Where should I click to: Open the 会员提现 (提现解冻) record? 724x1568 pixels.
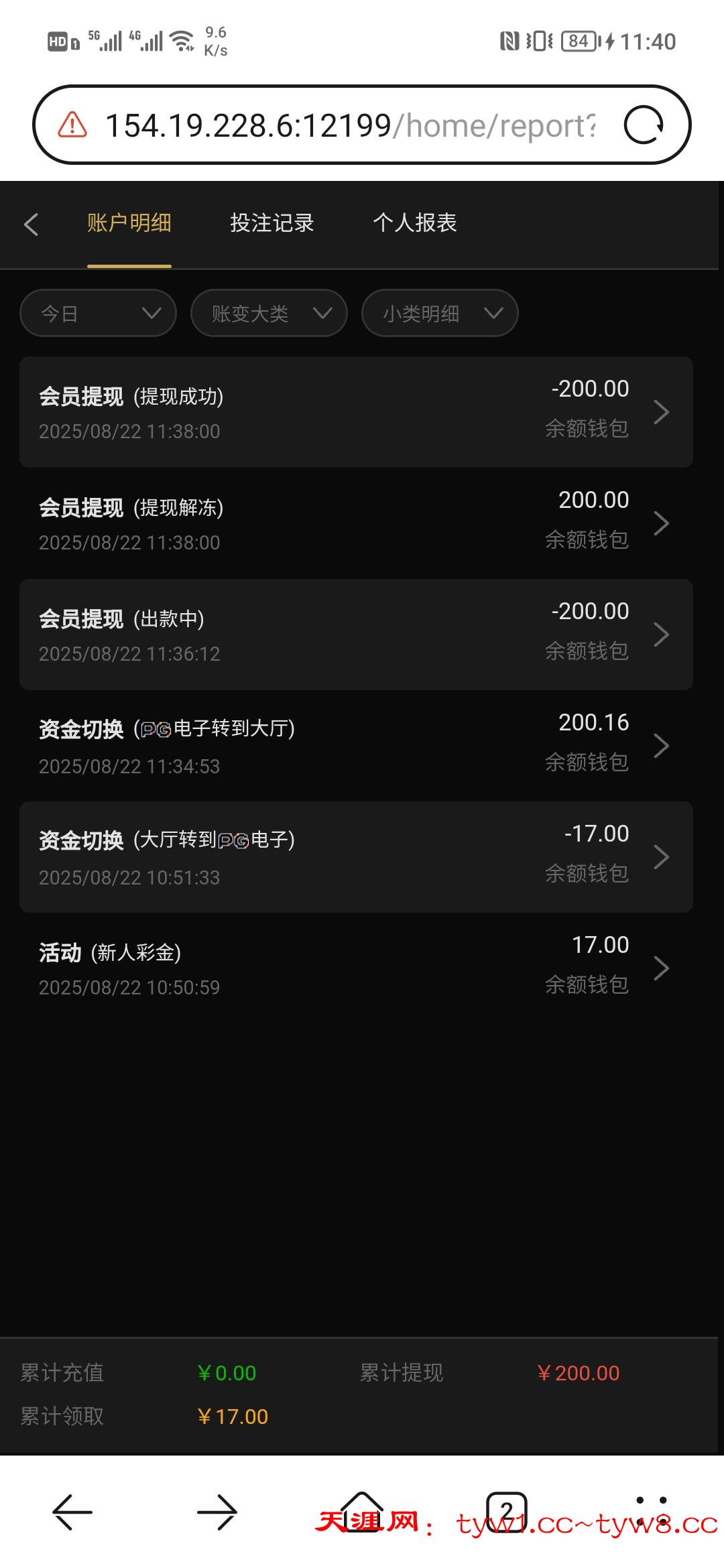(x=355, y=523)
